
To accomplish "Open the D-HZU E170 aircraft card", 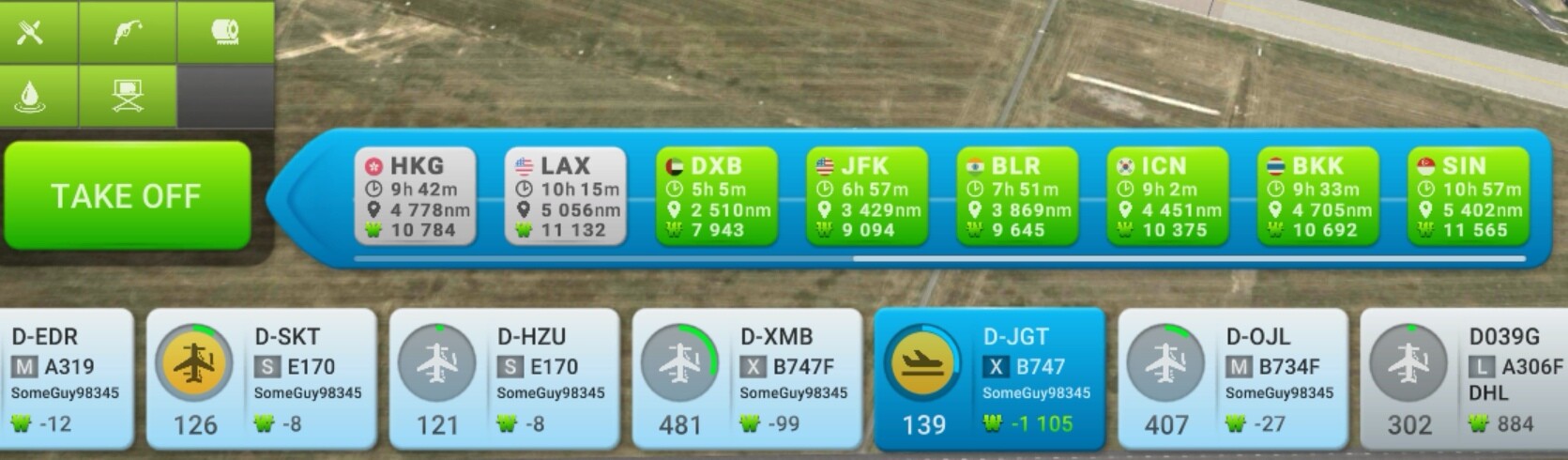I will click(x=504, y=379).
